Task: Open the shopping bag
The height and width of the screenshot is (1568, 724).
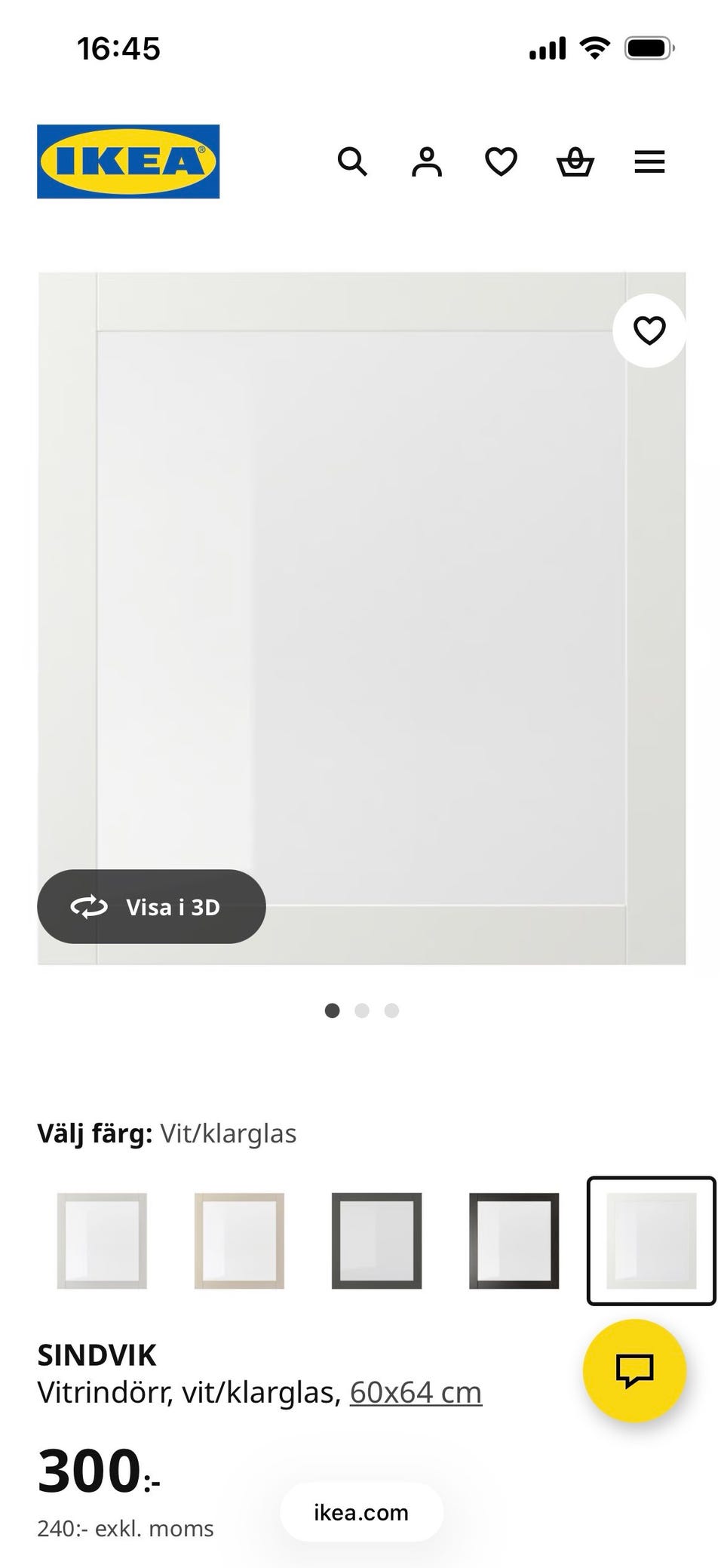Action: click(575, 161)
